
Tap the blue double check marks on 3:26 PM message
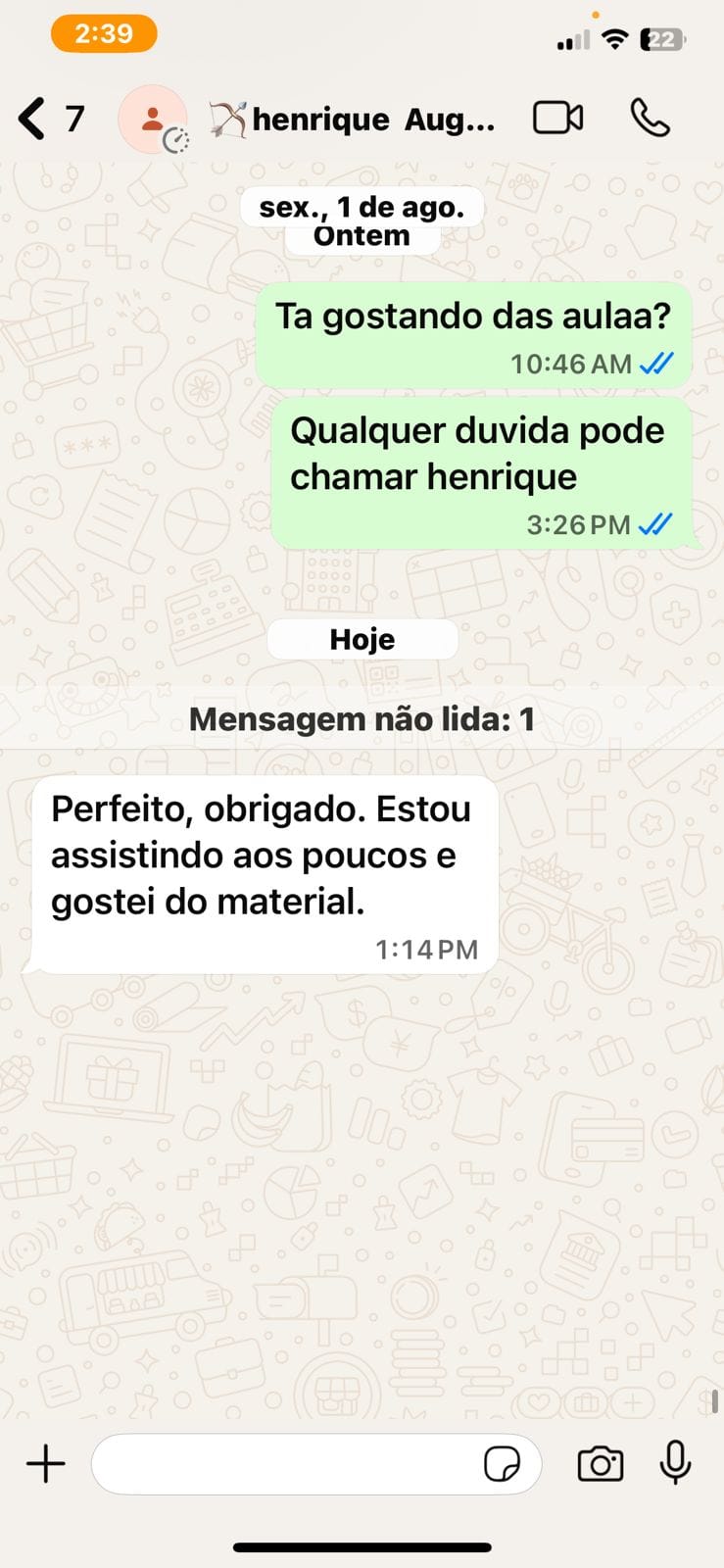[657, 524]
